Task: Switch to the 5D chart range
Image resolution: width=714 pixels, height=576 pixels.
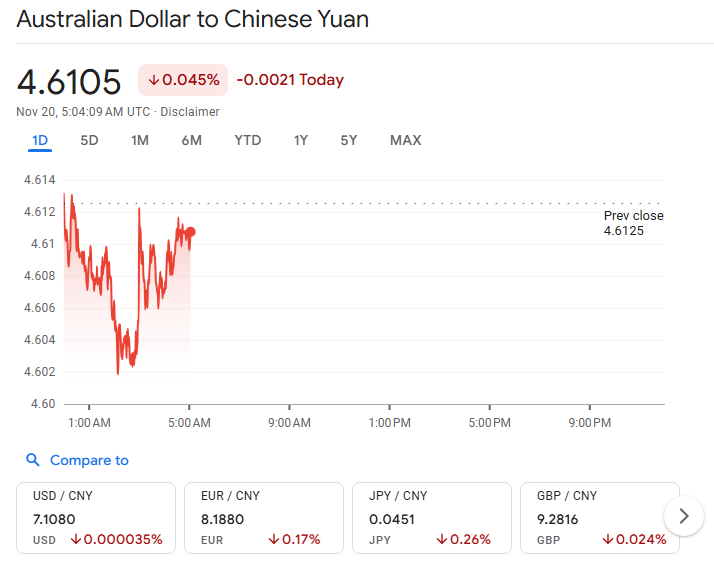Action: [89, 140]
